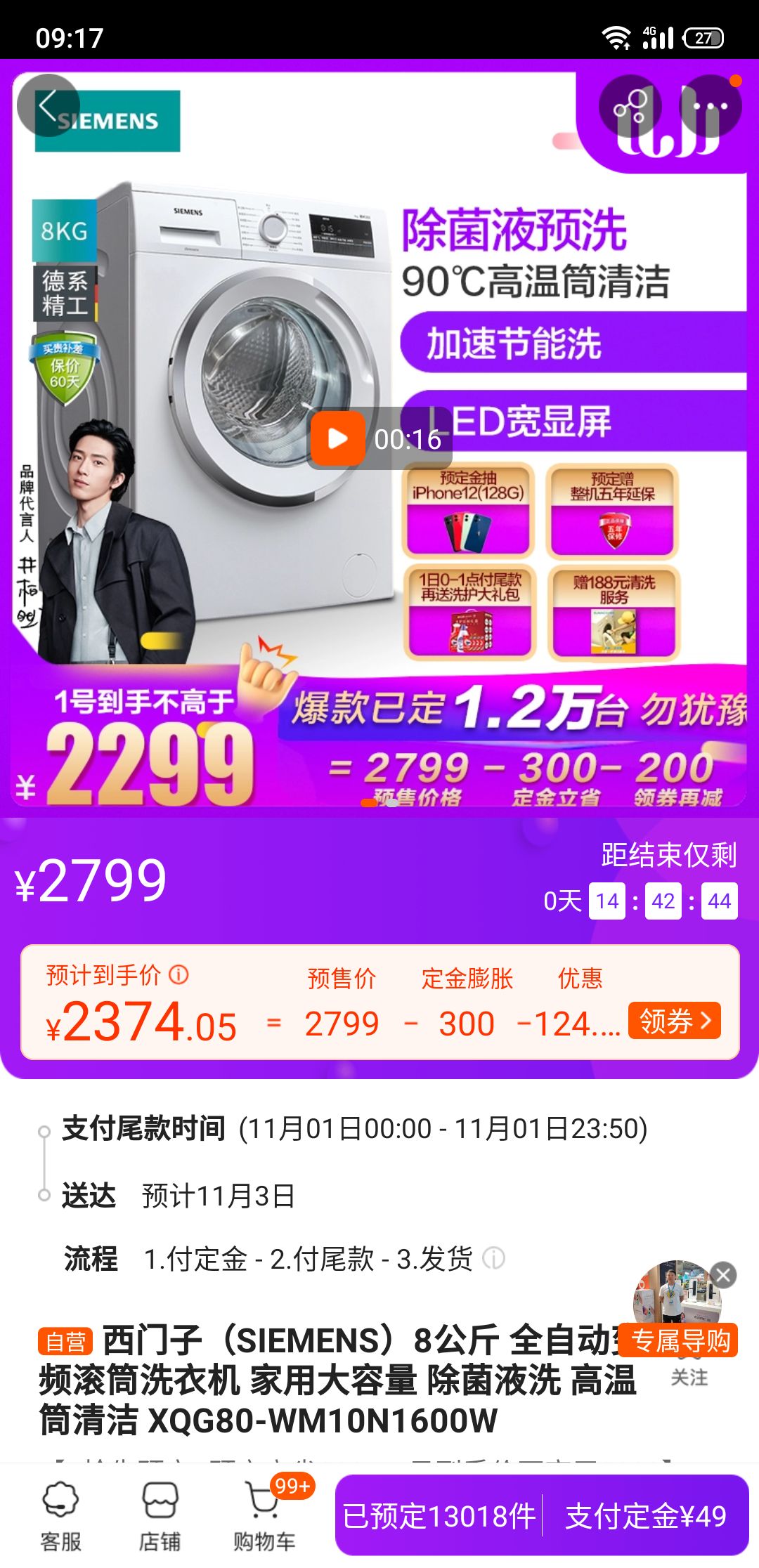Open the 购物车 shopping cart
Viewport: 759px width, 1568px height.
[264, 1515]
